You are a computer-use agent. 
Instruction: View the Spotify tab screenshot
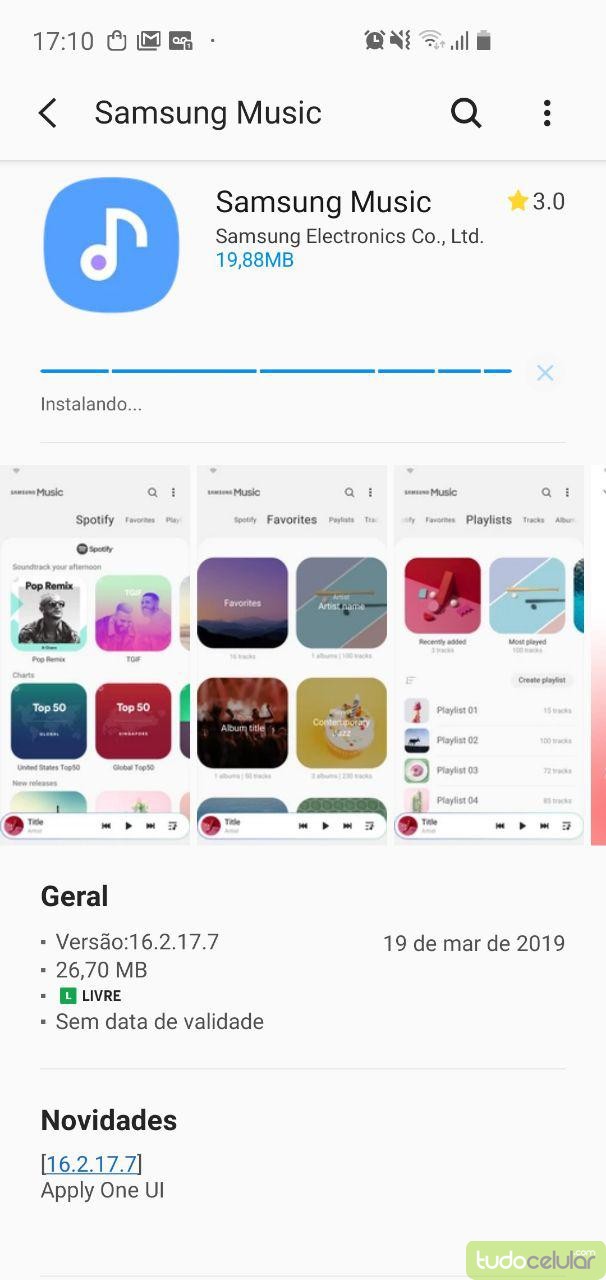point(95,655)
